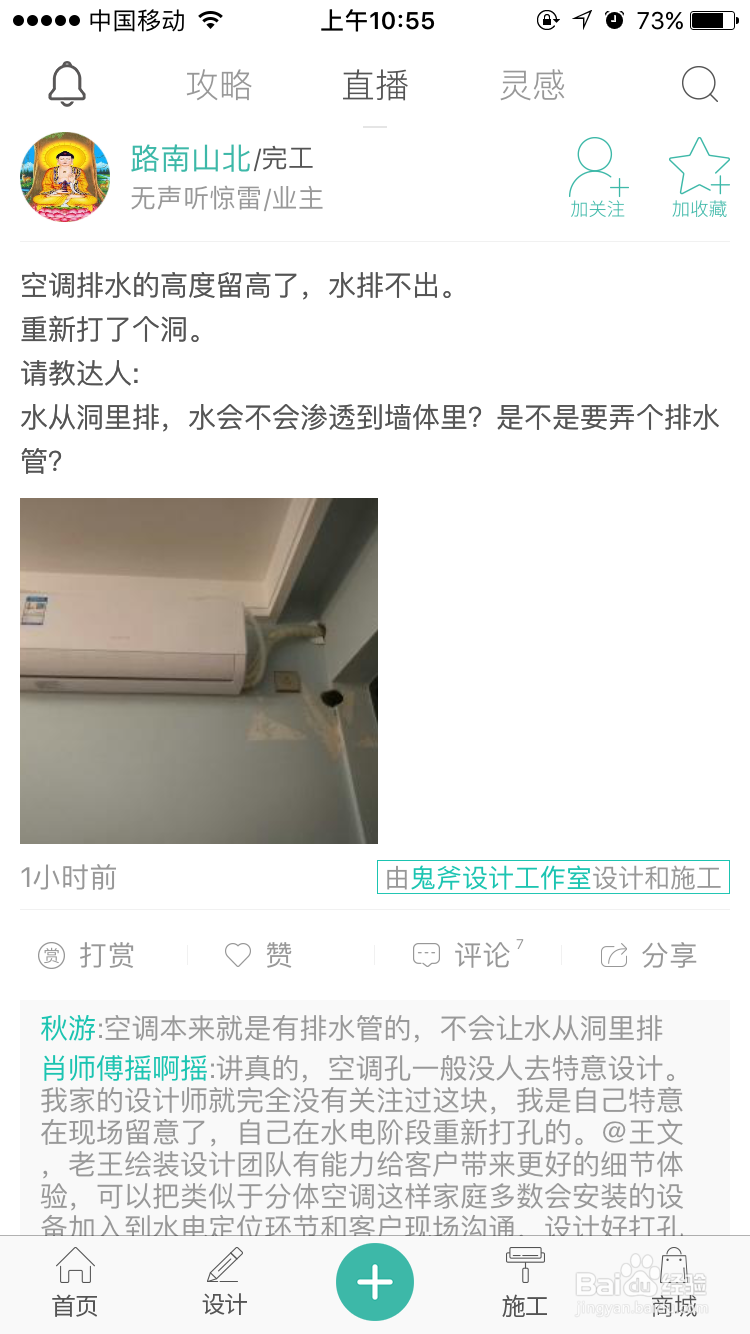Switch to the 灵感 tab
Image resolution: width=750 pixels, height=1334 pixels.
click(x=532, y=87)
